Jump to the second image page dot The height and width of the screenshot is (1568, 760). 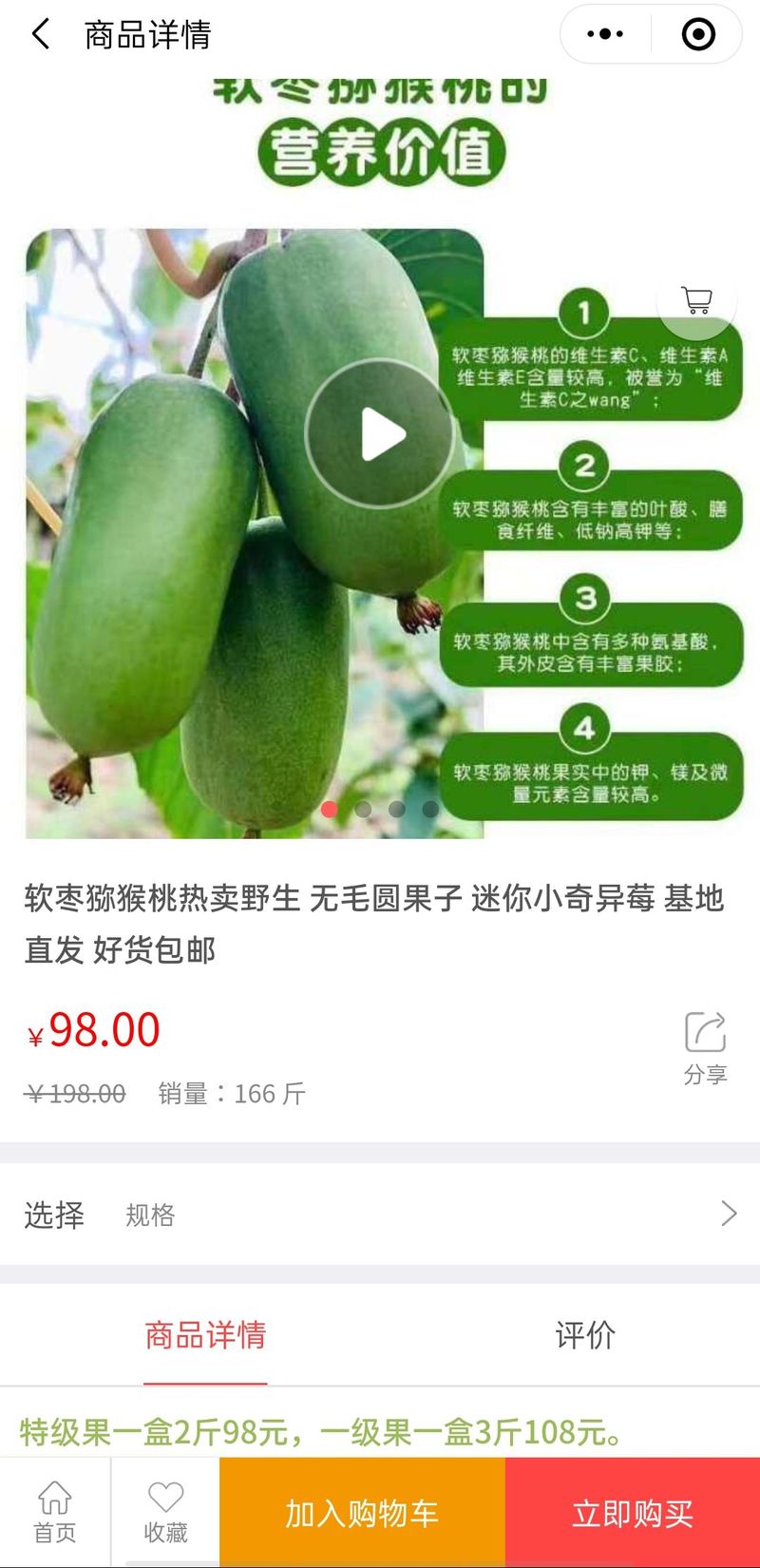(363, 809)
